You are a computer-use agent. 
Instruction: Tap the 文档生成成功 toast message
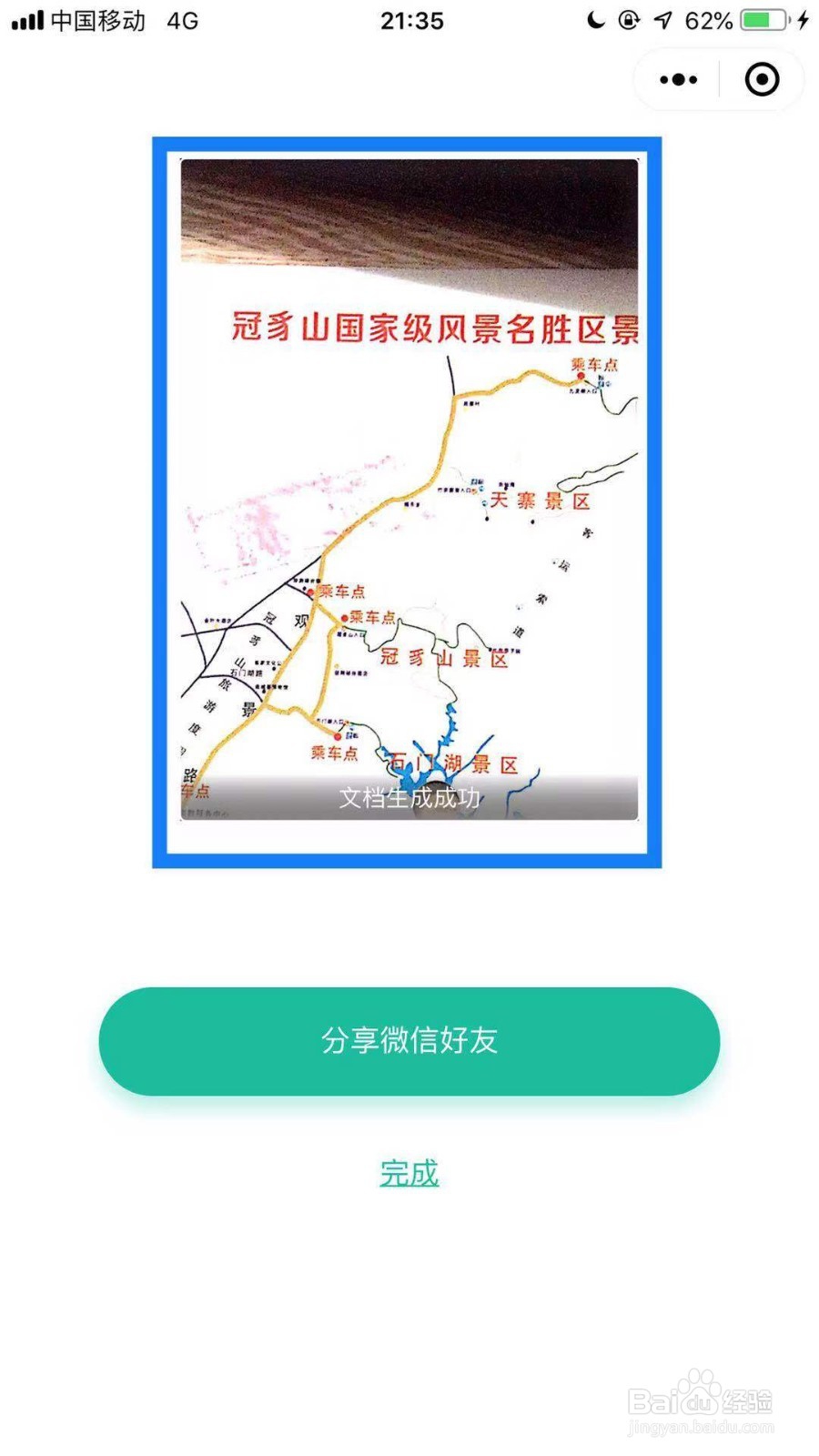pos(411,795)
